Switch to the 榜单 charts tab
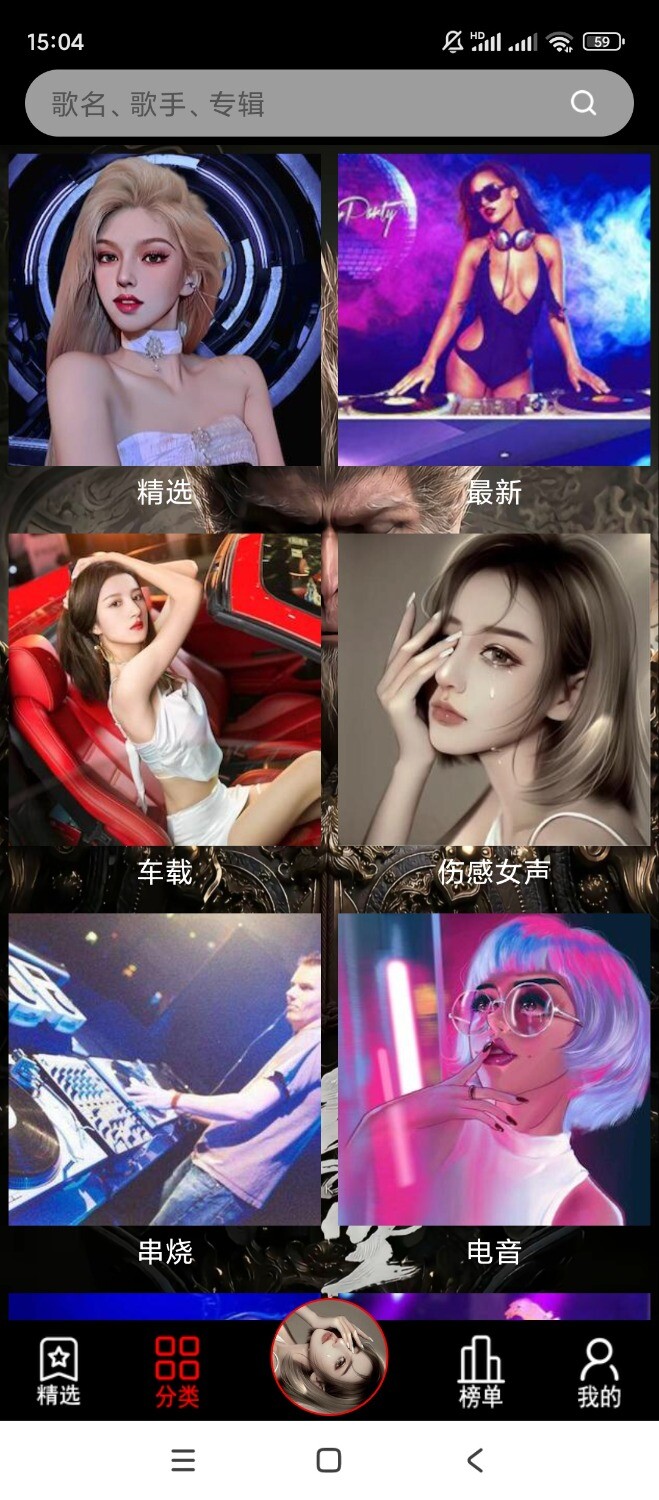 point(480,1372)
